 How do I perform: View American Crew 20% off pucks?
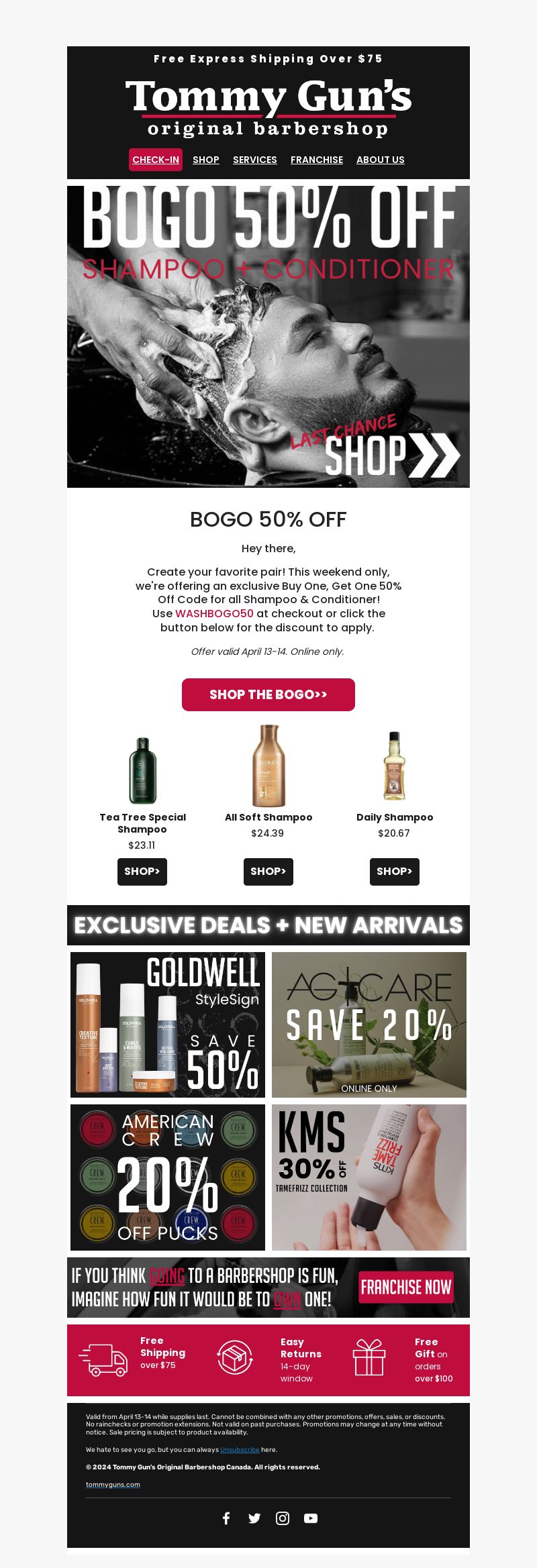168,1178
